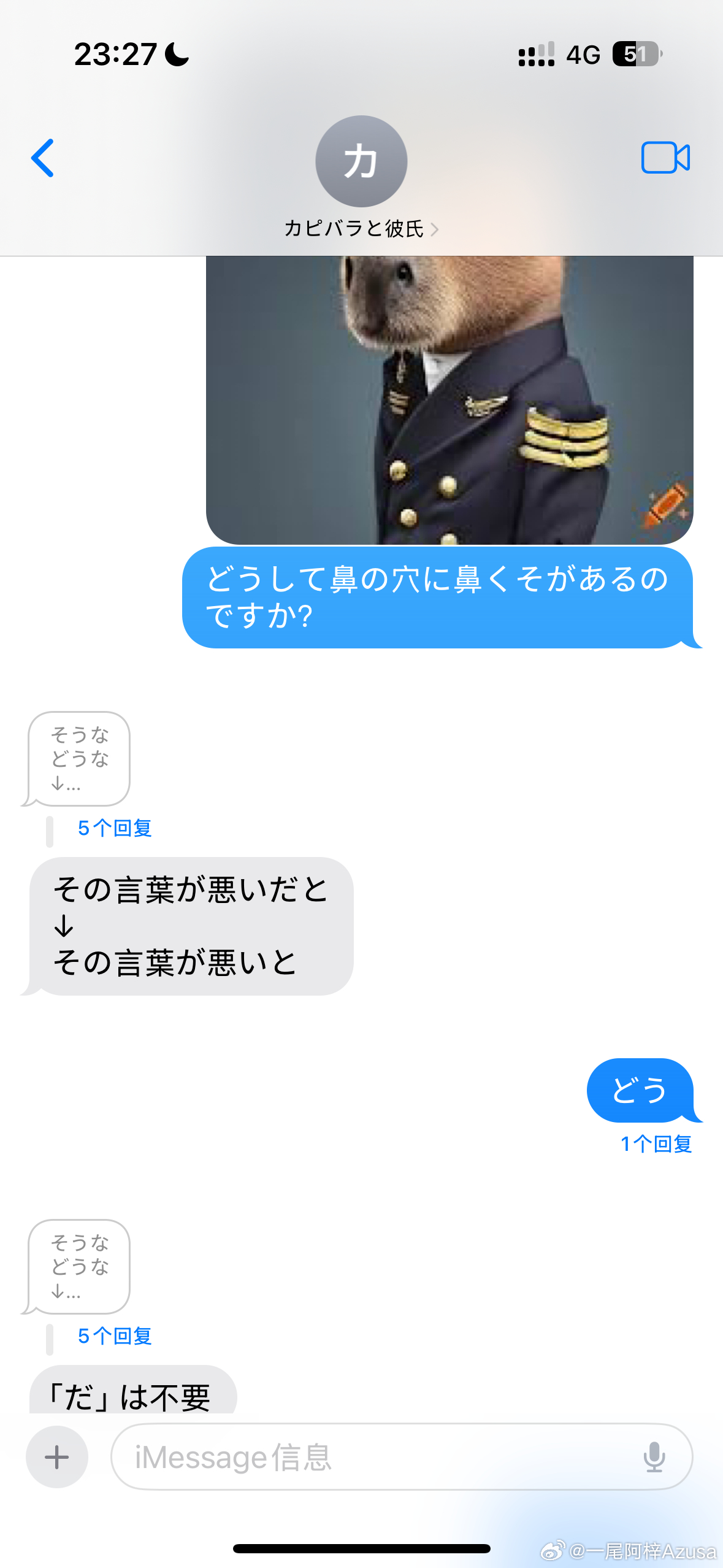Open カピバラと彼氏 group details
Image resolution: width=723 pixels, height=1568 pixels.
coord(361,228)
